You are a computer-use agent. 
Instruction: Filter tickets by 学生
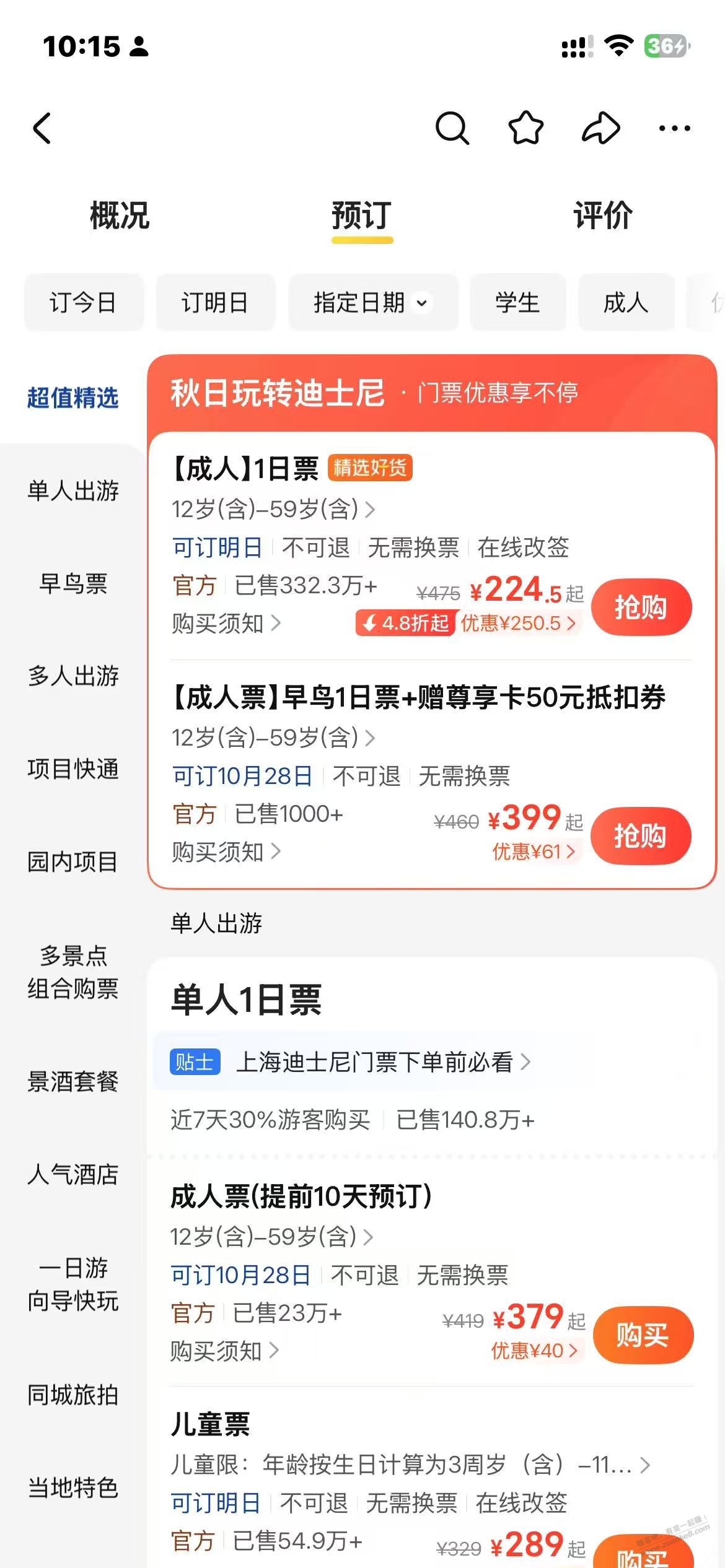(x=517, y=303)
